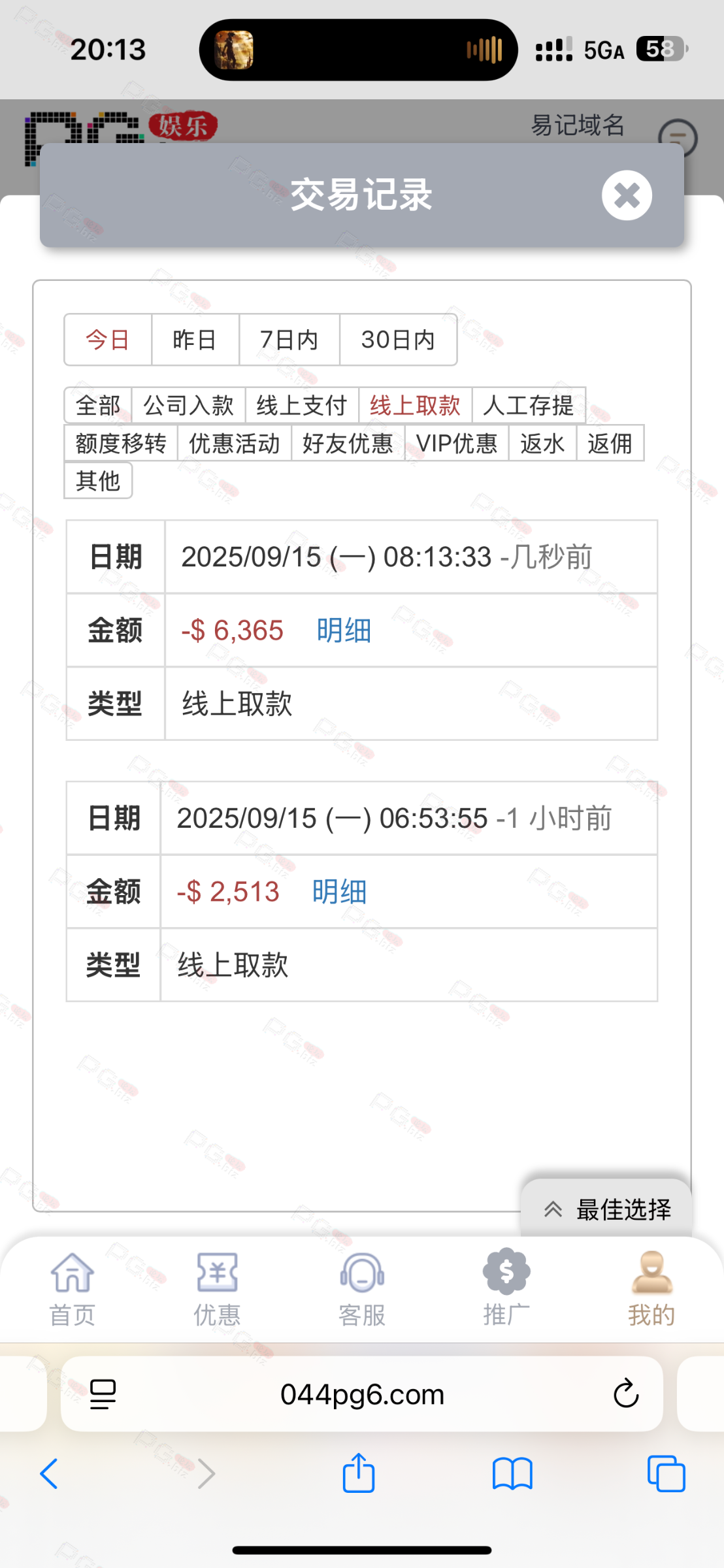
Task: Filter by 优惠活动
Action: (234, 444)
